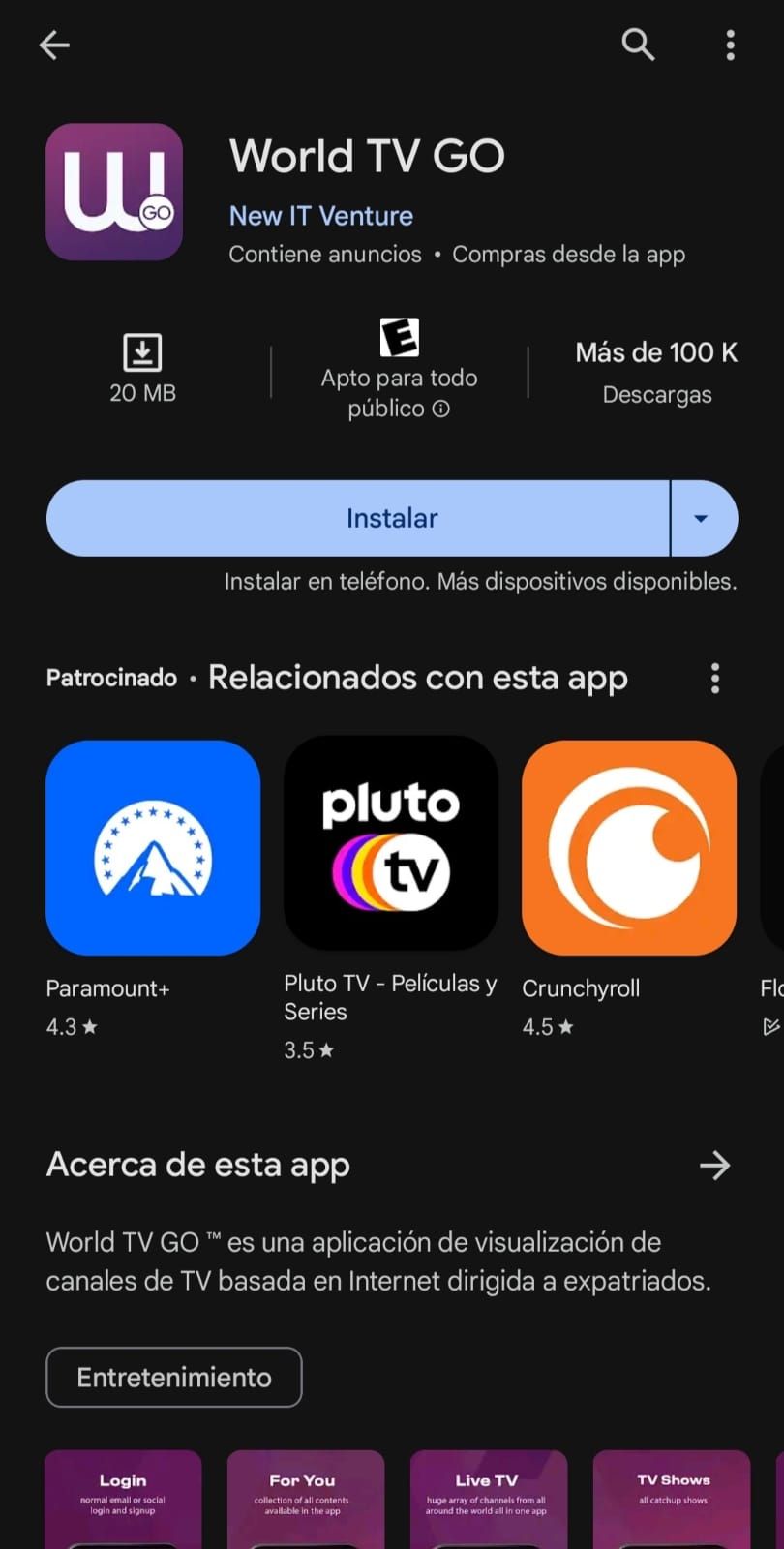Open developer New IT Venture page

320,216
